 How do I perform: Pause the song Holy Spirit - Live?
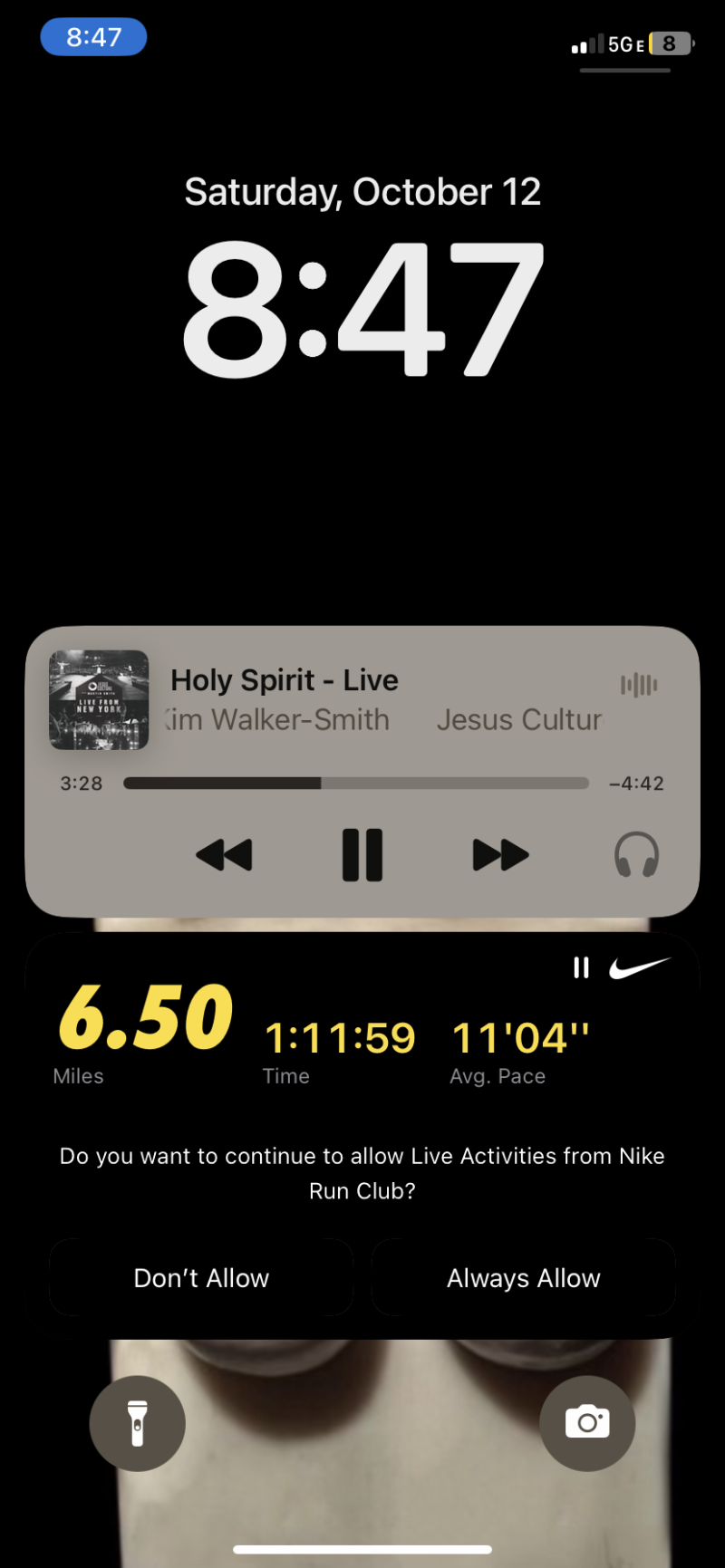pos(362,855)
